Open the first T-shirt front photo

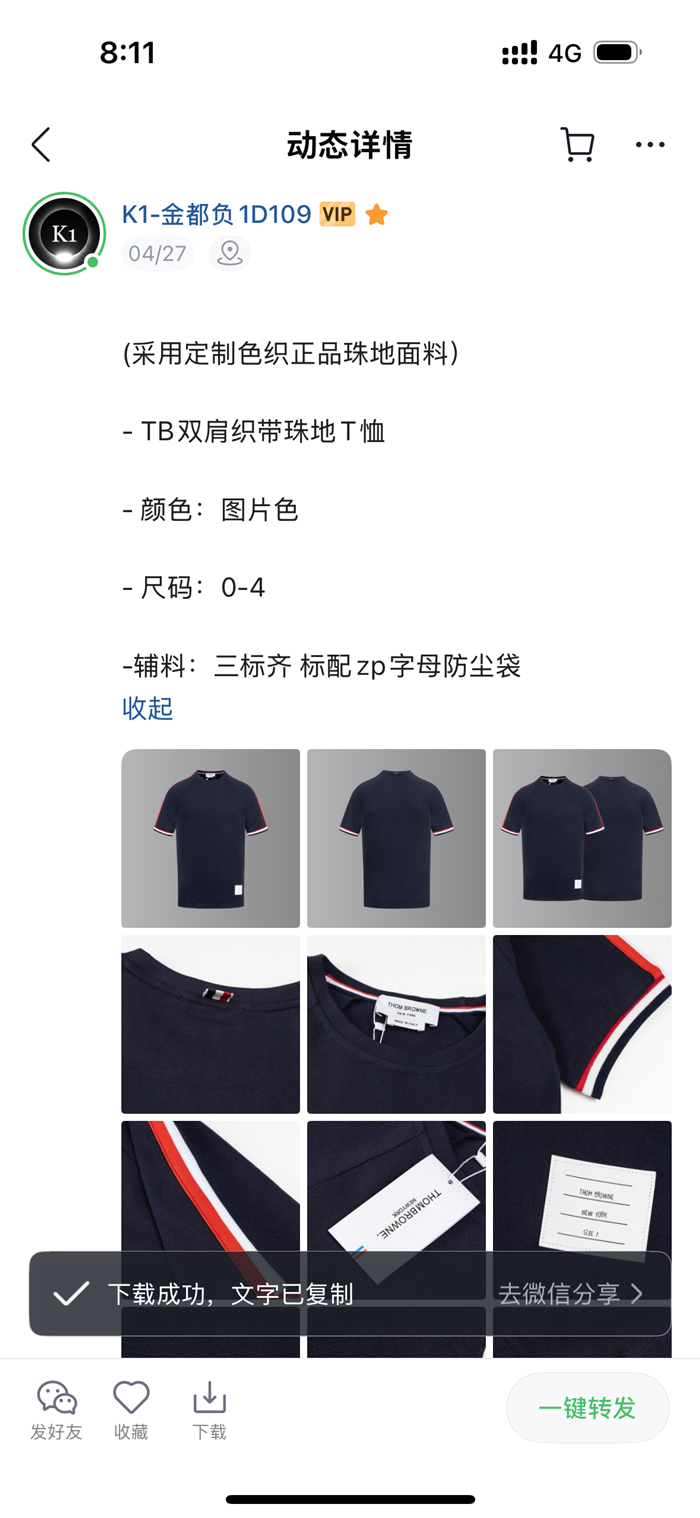[x=211, y=838]
